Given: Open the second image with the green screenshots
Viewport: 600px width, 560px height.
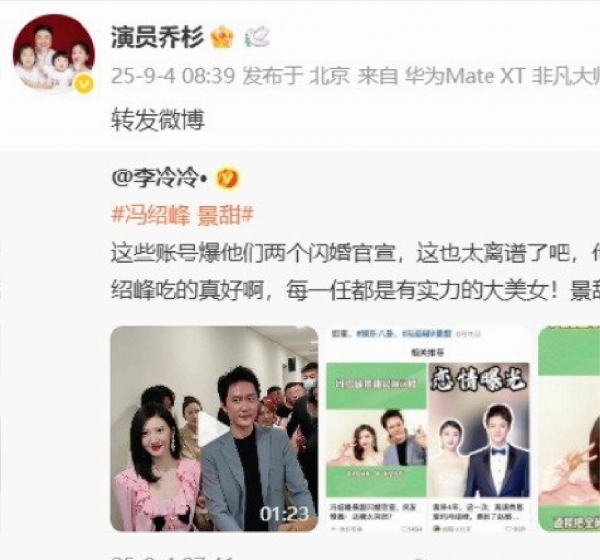Looking at the screenshot, I should coord(428,430).
